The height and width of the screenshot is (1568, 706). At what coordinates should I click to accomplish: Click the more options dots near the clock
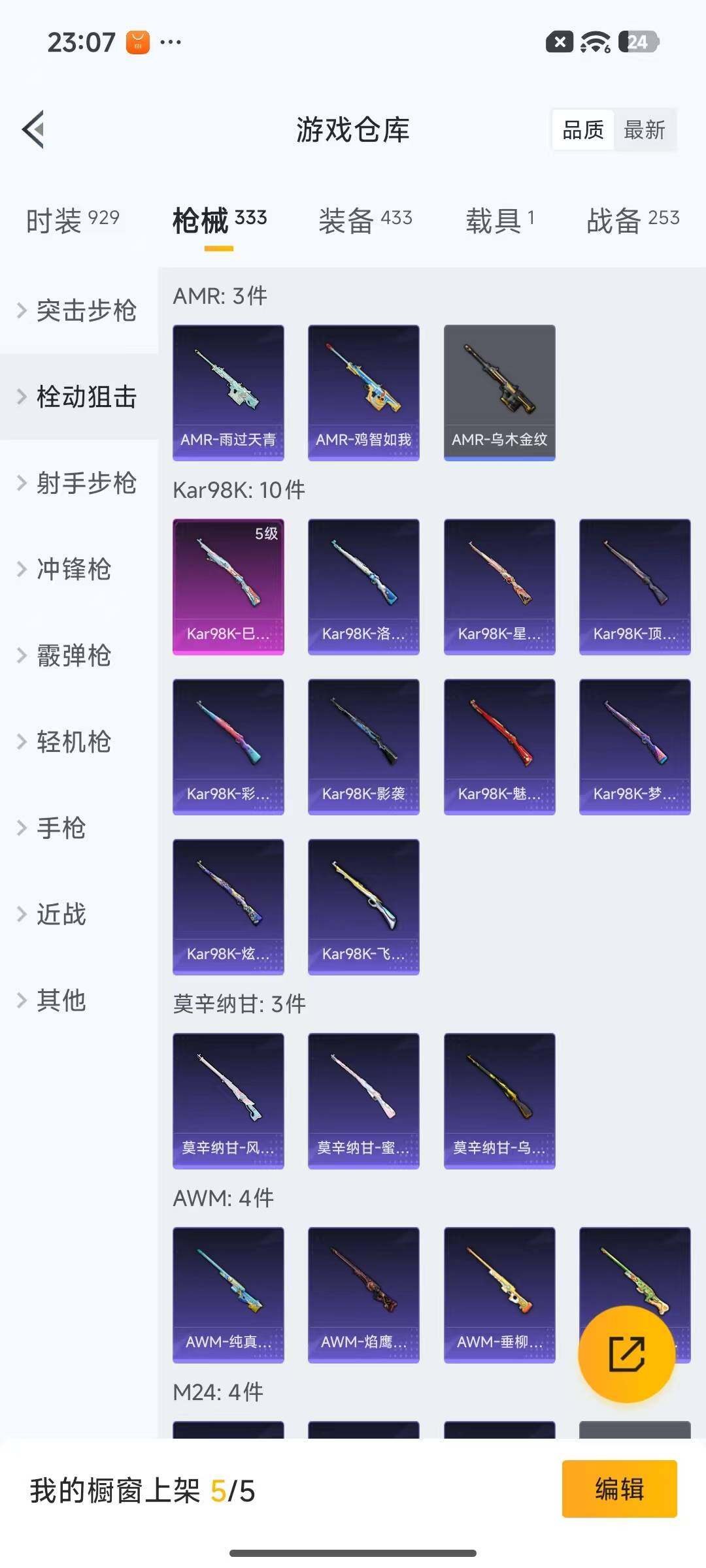[x=169, y=42]
